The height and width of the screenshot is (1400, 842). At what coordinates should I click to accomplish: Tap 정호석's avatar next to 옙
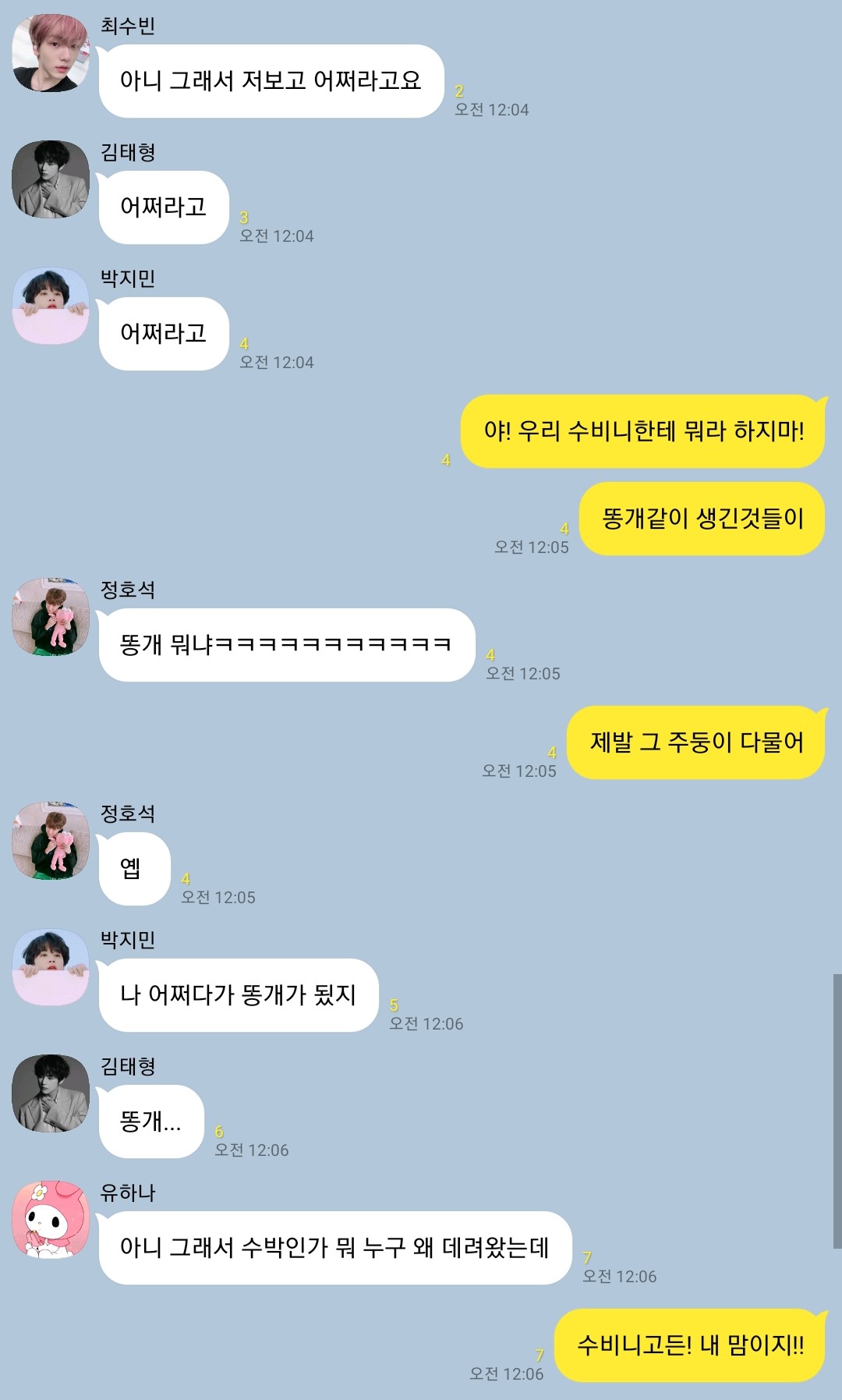coord(51,841)
